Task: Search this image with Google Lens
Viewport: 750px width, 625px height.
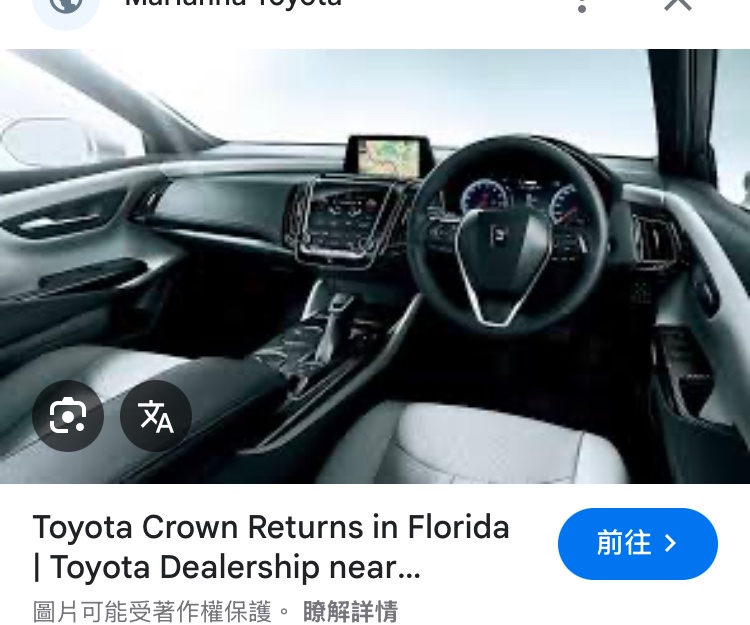Action: coord(67,415)
